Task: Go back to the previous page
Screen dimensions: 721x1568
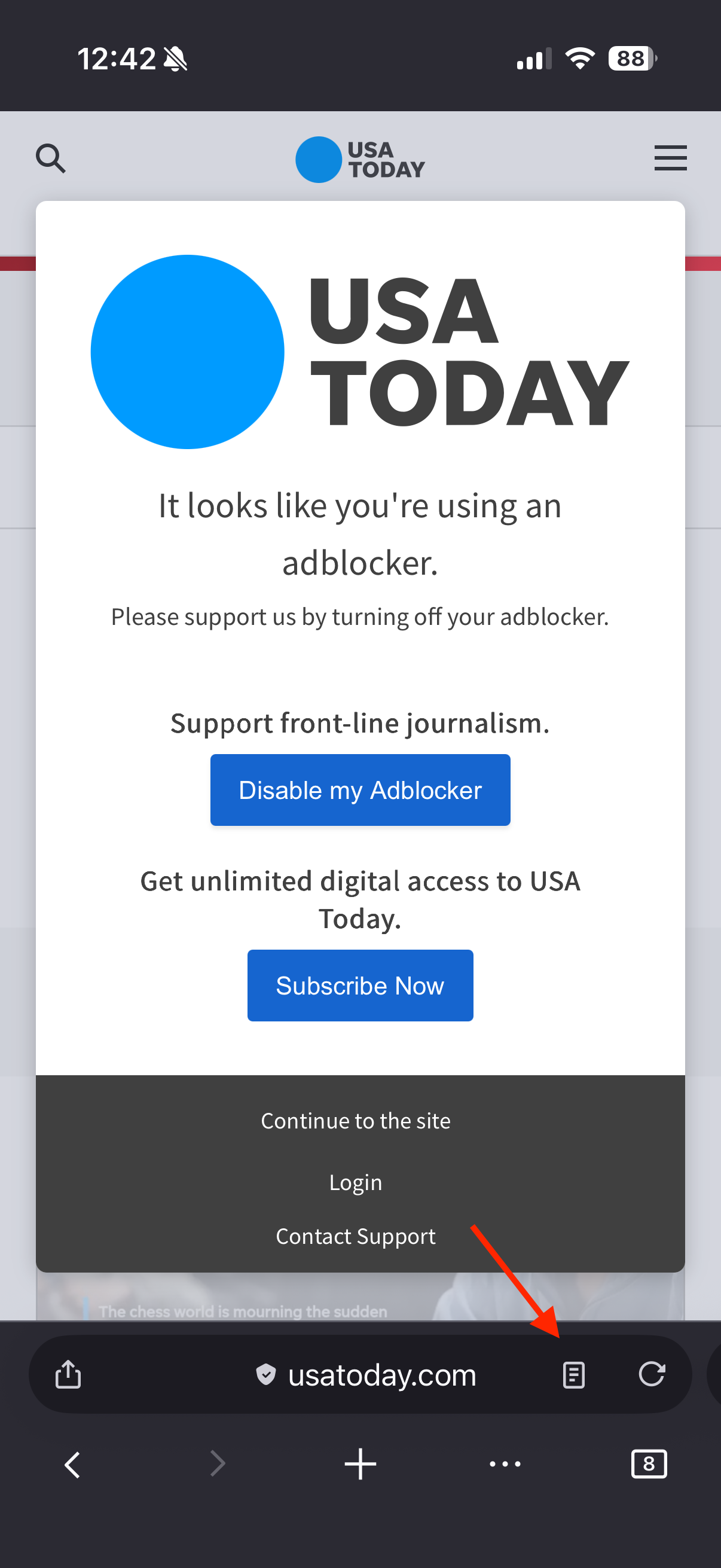Action: pos(72,1465)
